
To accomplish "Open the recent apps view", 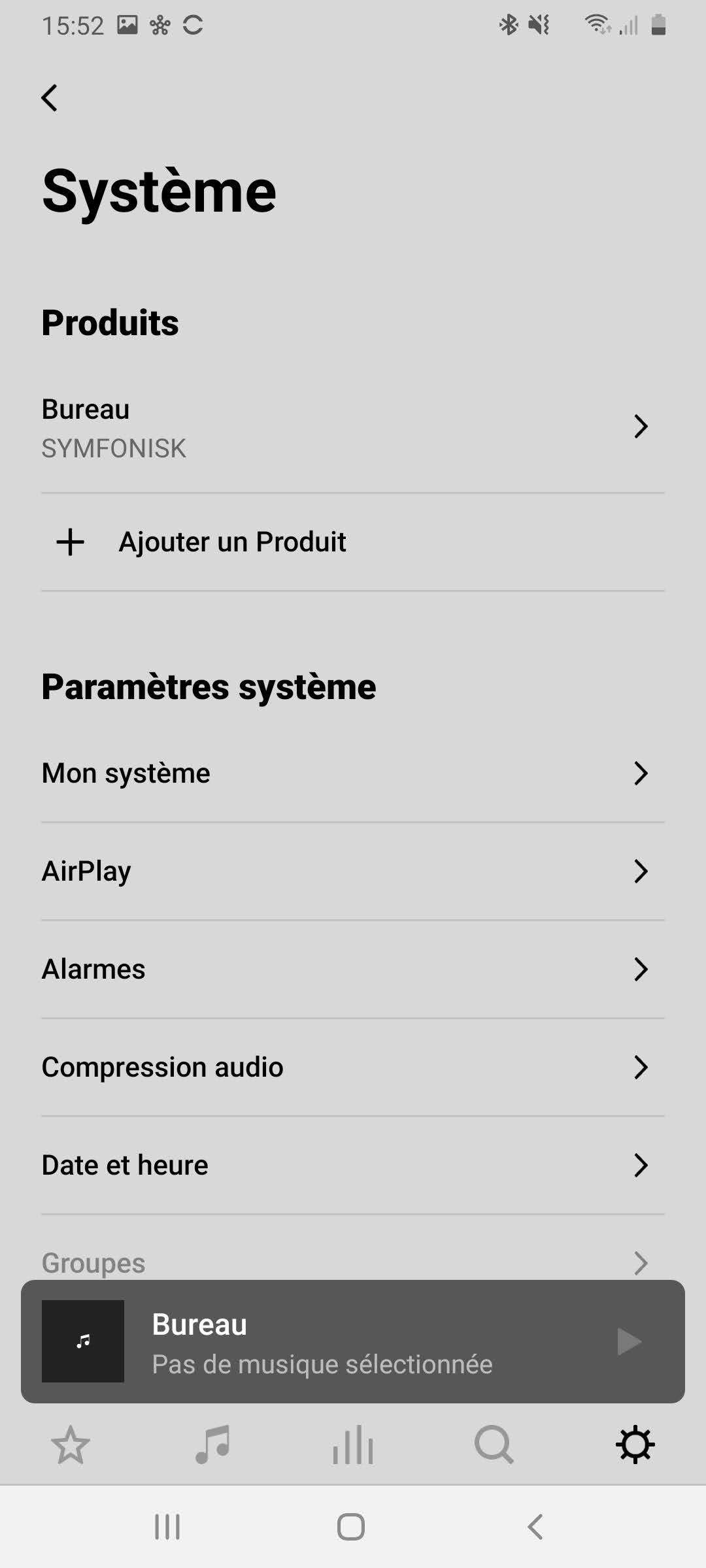I will [167, 1527].
